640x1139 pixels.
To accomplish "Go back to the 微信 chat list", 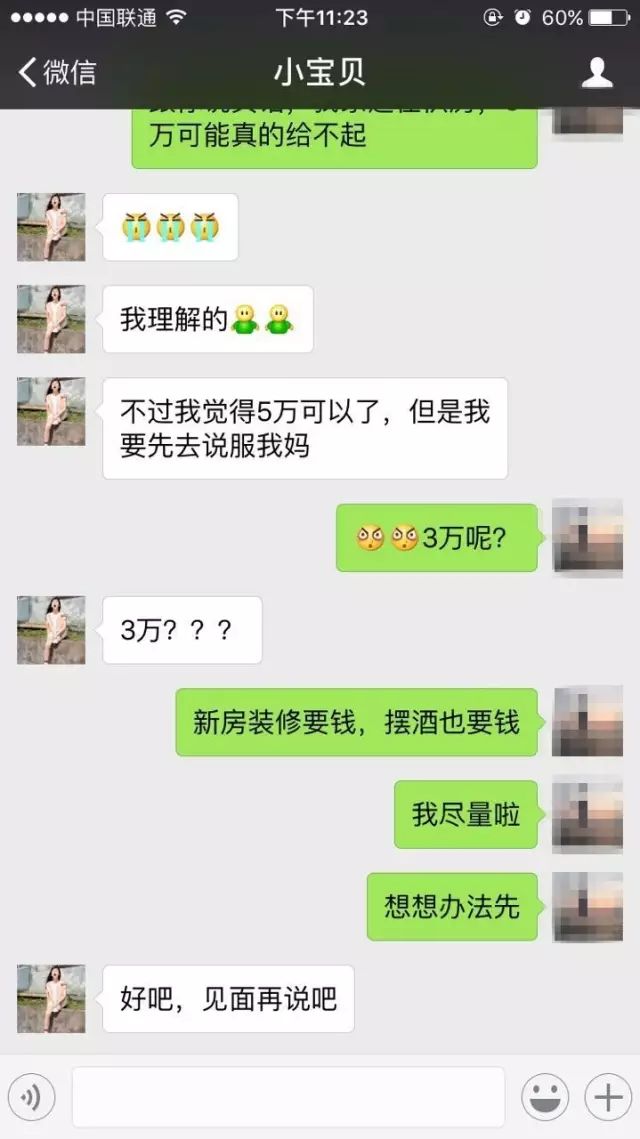I will pos(57,73).
